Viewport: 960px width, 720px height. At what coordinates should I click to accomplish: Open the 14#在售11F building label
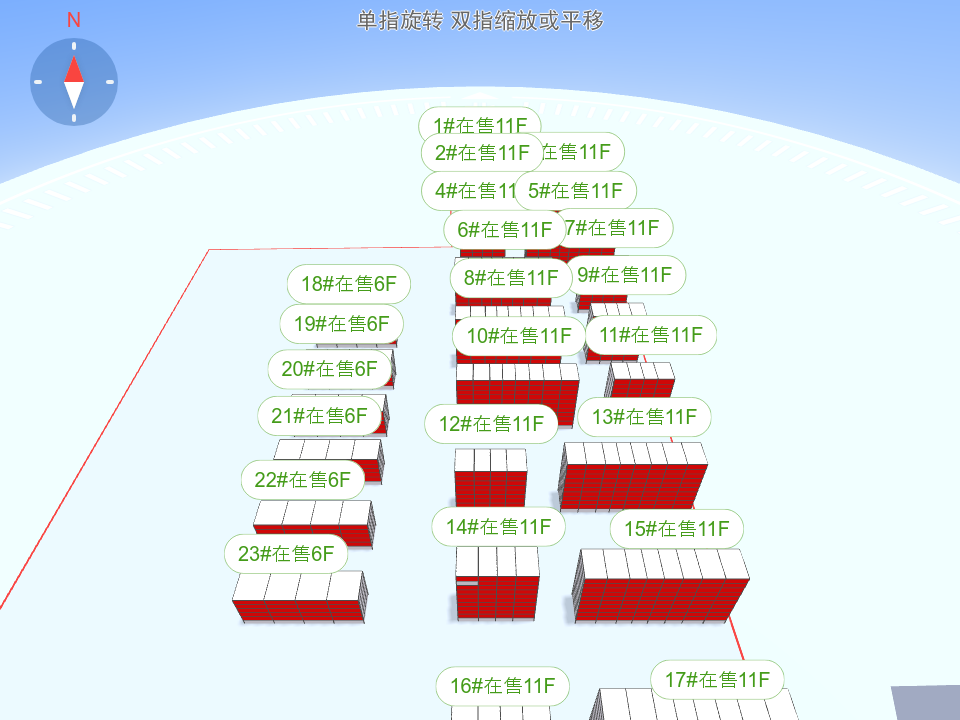tap(498, 527)
